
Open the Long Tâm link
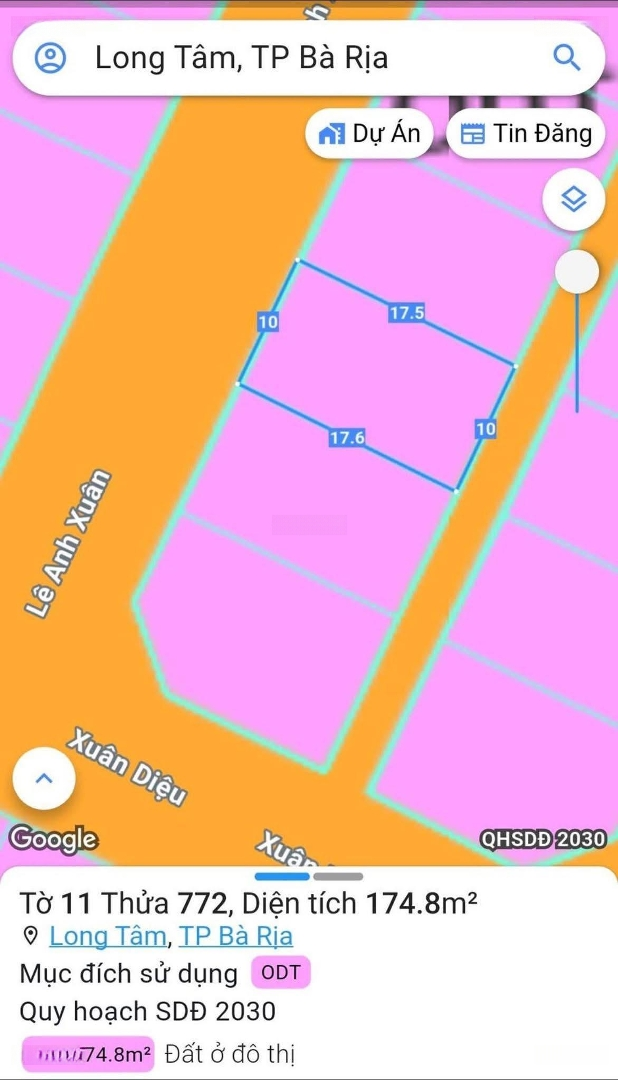tap(108, 937)
